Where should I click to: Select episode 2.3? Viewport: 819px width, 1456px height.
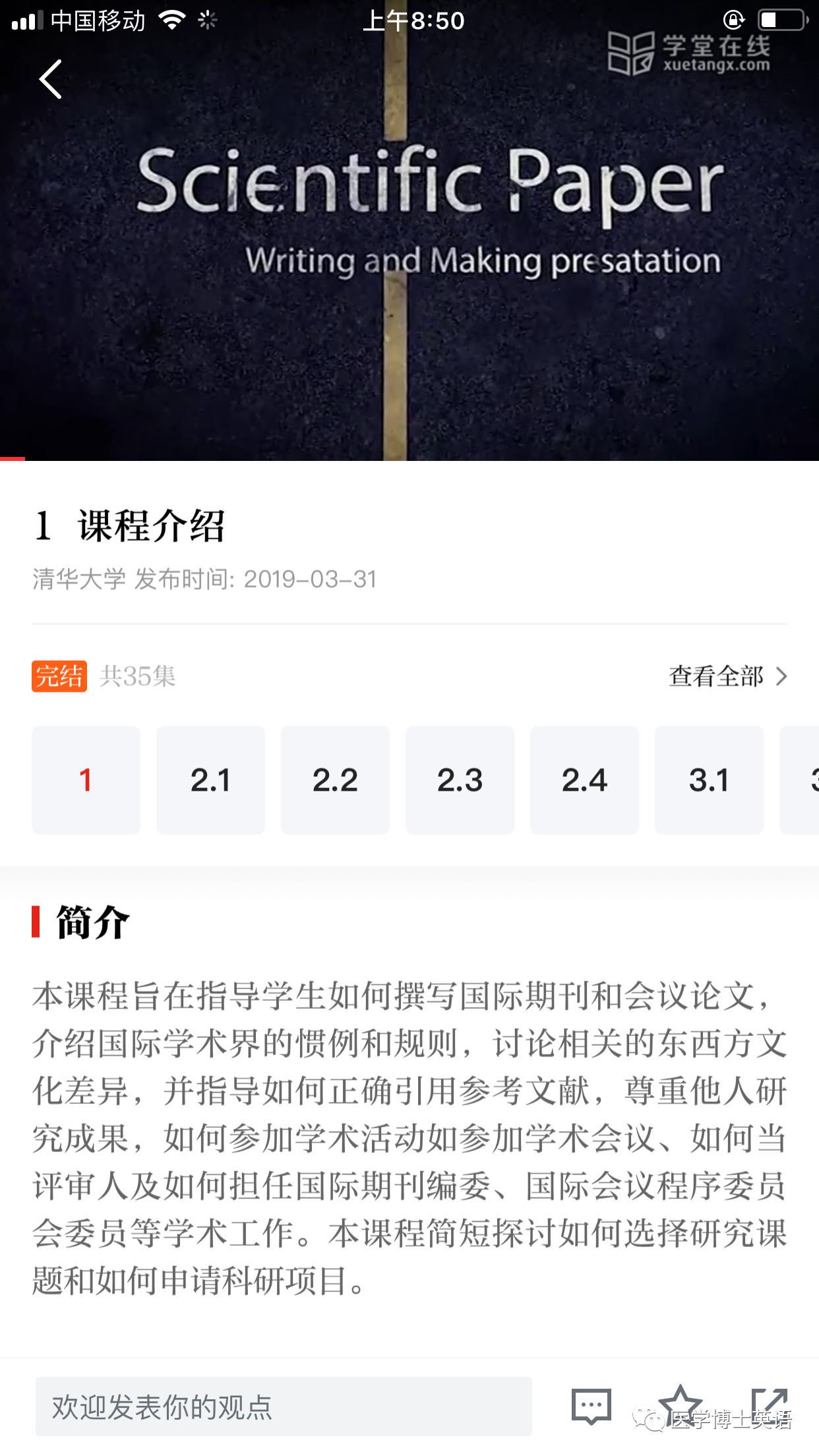460,779
